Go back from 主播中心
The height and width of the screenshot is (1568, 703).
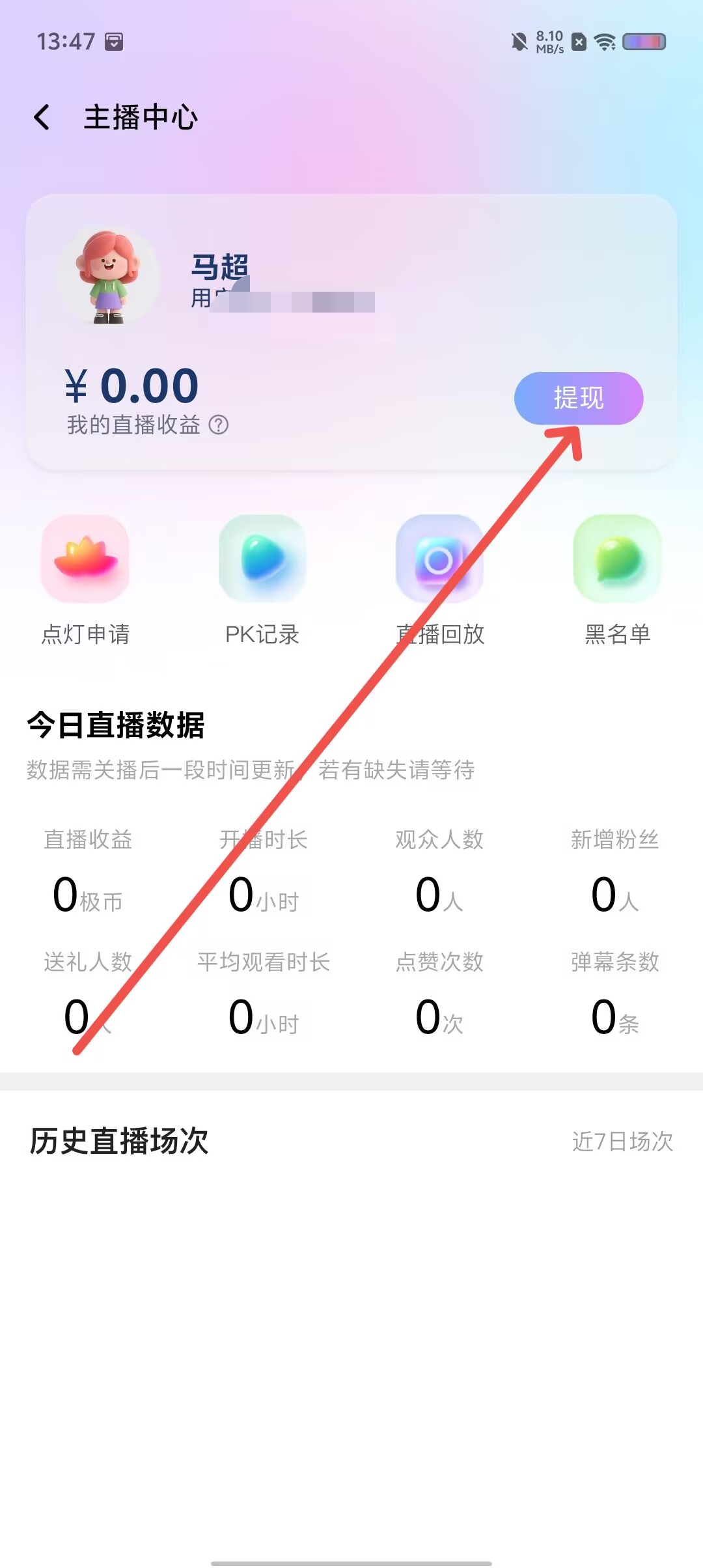click(x=42, y=117)
